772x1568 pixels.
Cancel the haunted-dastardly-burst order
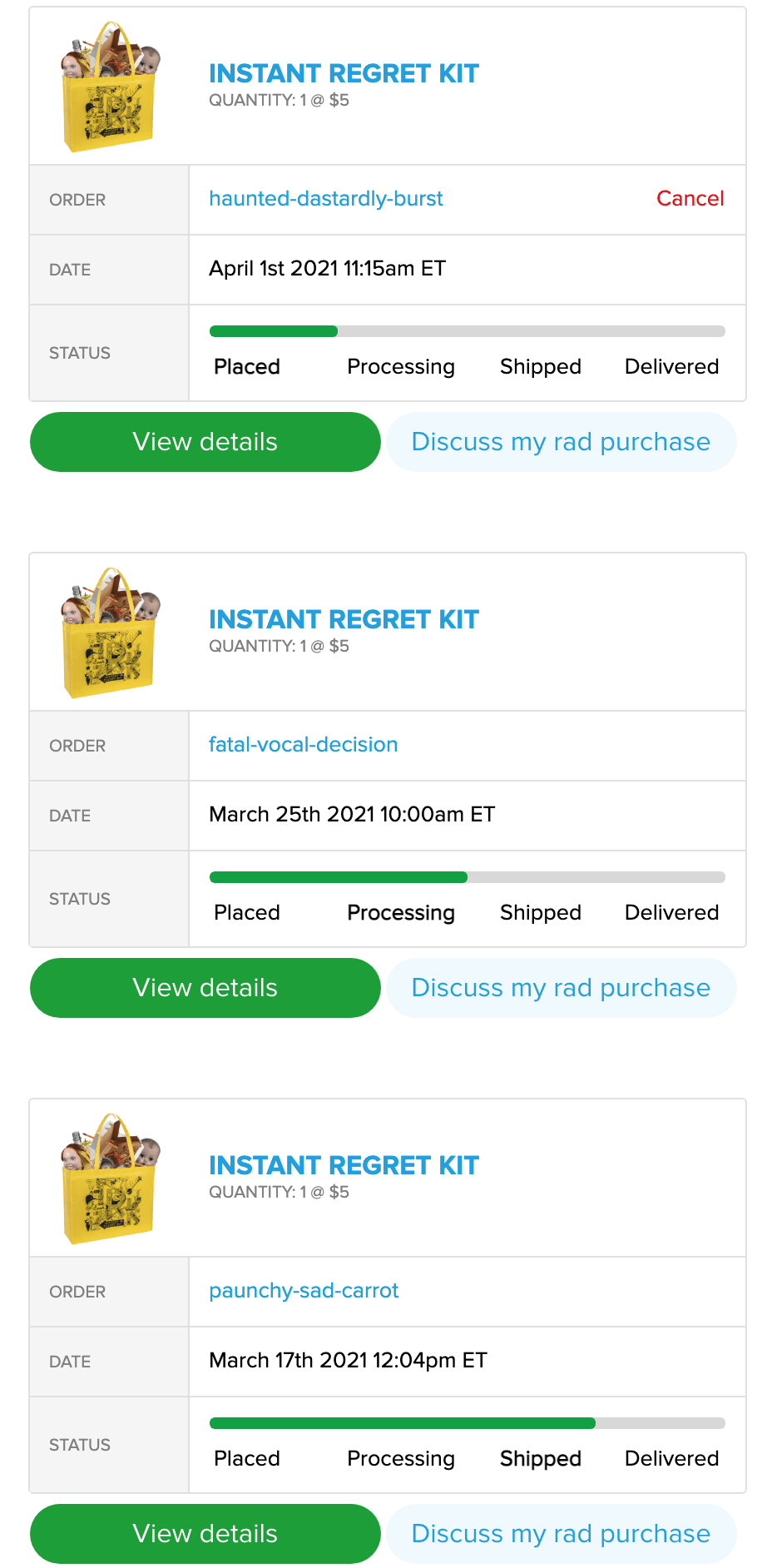pyautogui.click(x=690, y=199)
